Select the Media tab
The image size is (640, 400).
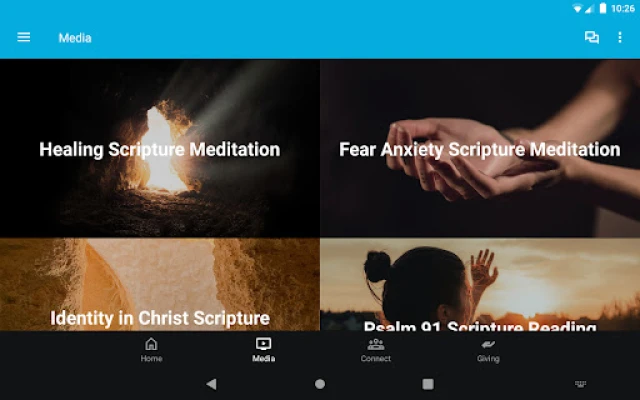pyautogui.click(x=264, y=350)
